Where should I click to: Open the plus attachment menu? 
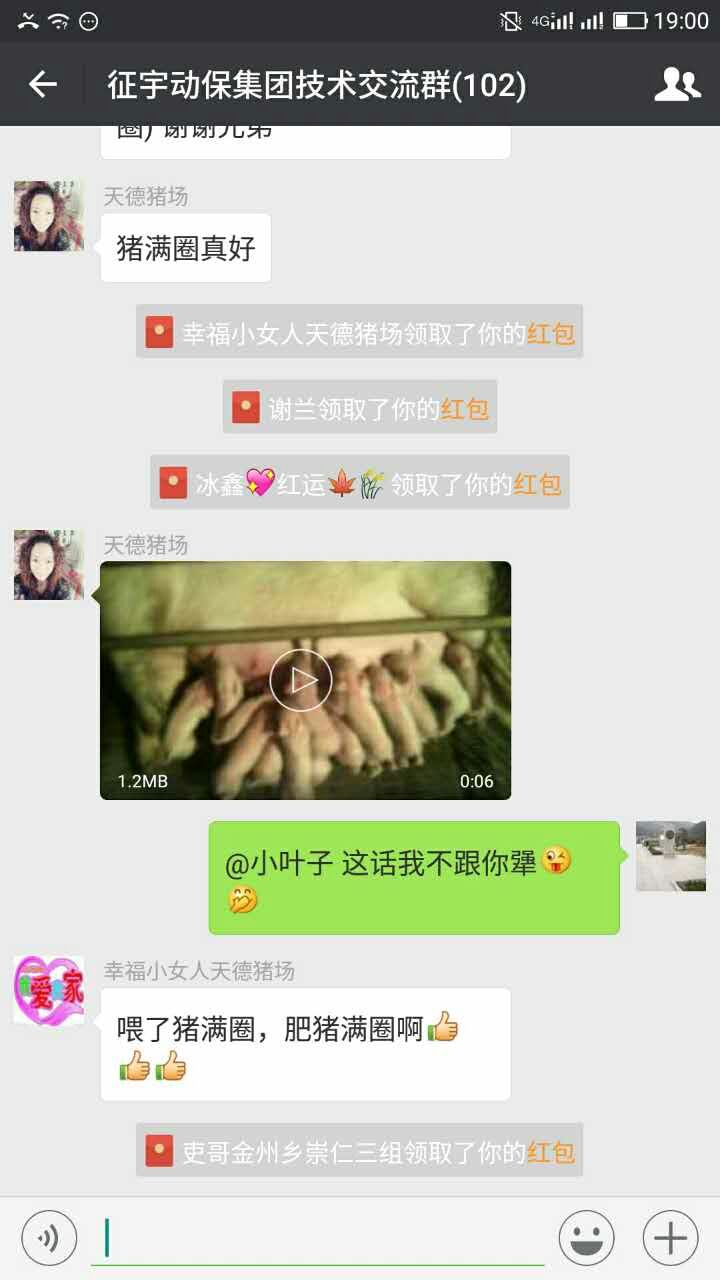click(x=670, y=1239)
